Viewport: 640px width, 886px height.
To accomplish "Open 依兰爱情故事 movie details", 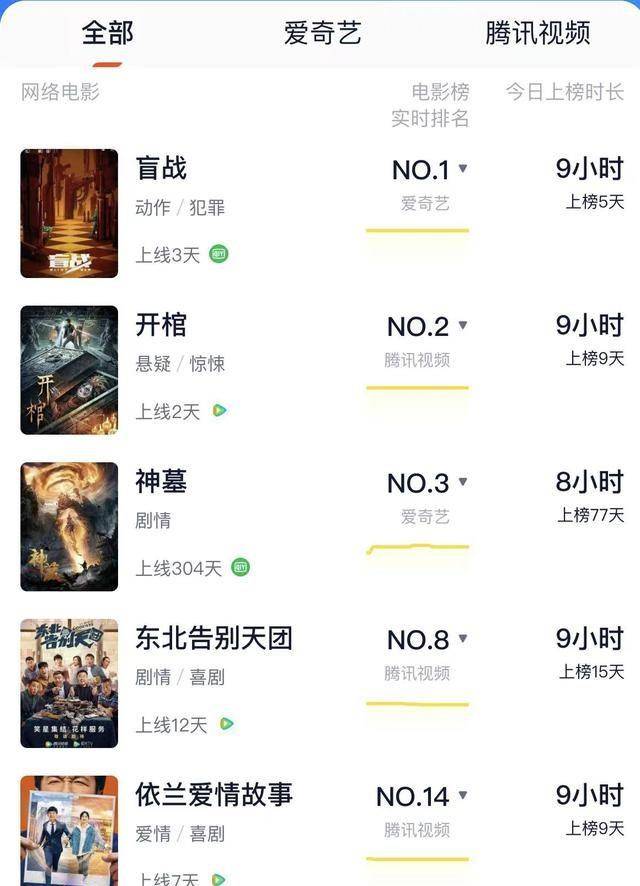I will (214, 794).
